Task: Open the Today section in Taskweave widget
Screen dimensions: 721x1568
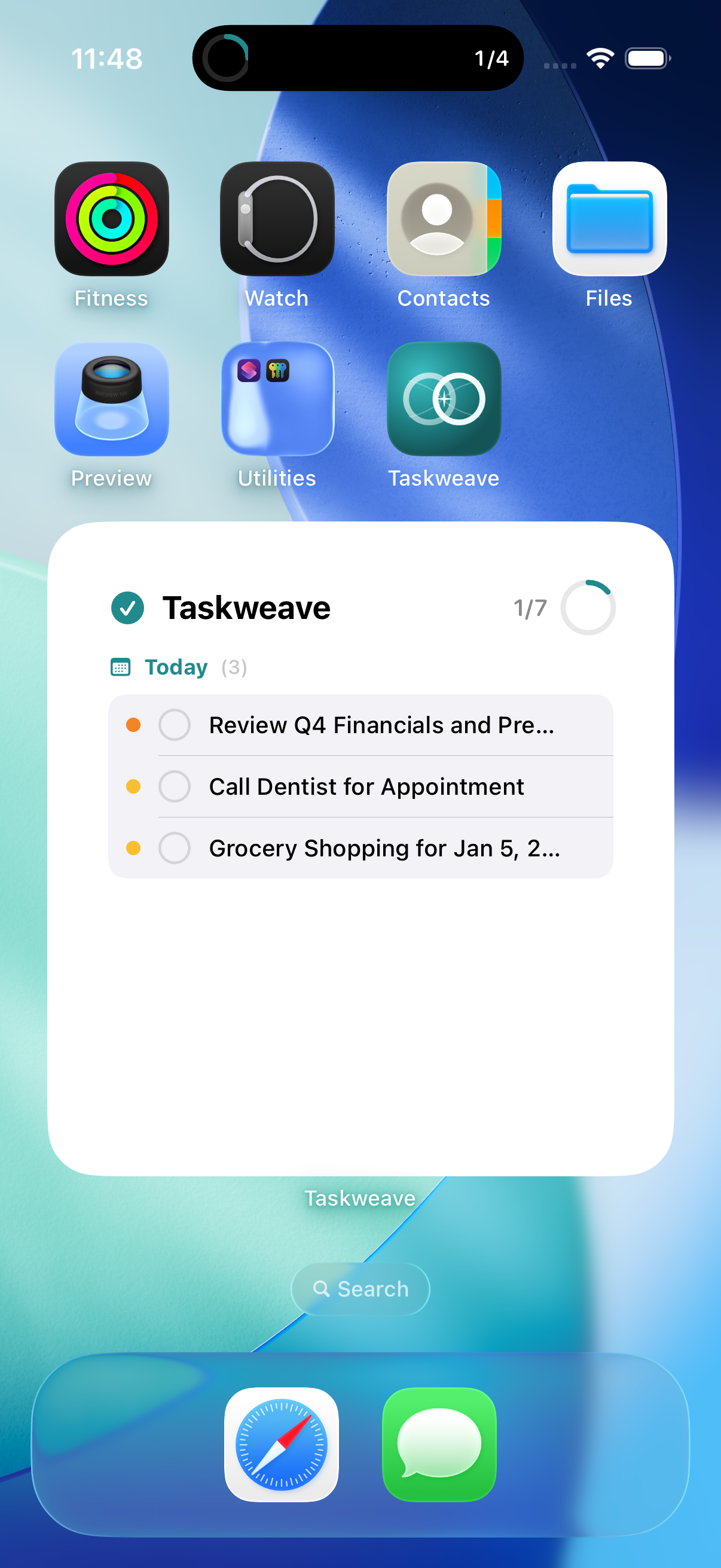Action: click(x=176, y=667)
